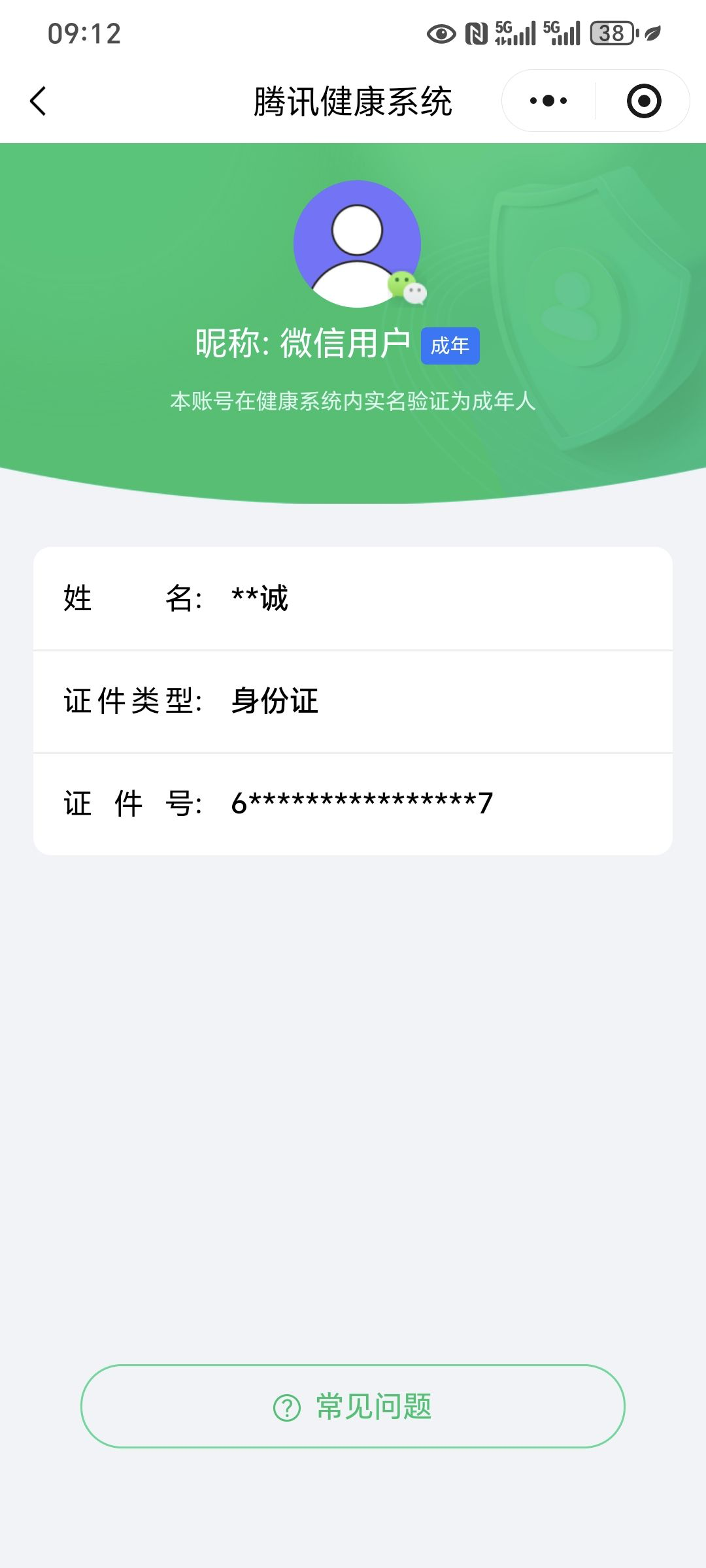This screenshot has height=1568, width=706.
Task: Open the WeChat mini-program more options menu
Action: pyautogui.click(x=548, y=100)
